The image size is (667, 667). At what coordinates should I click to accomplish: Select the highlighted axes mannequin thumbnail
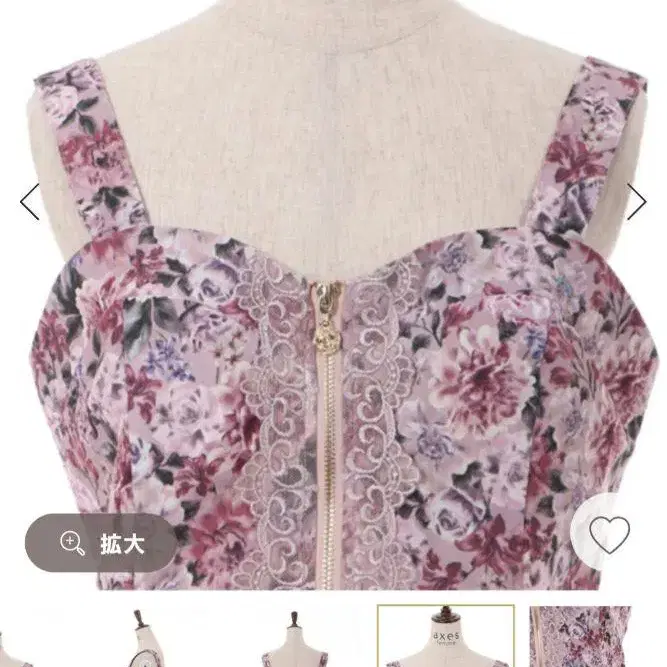tap(446, 636)
